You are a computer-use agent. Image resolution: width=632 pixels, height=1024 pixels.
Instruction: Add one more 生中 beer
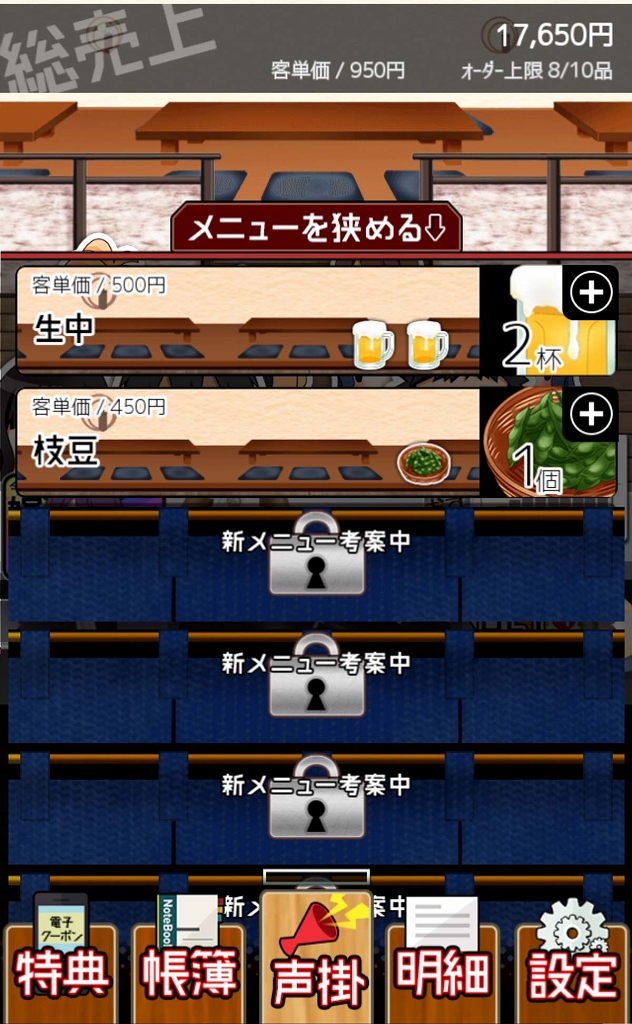pyautogui.click(x=591, y=292)
